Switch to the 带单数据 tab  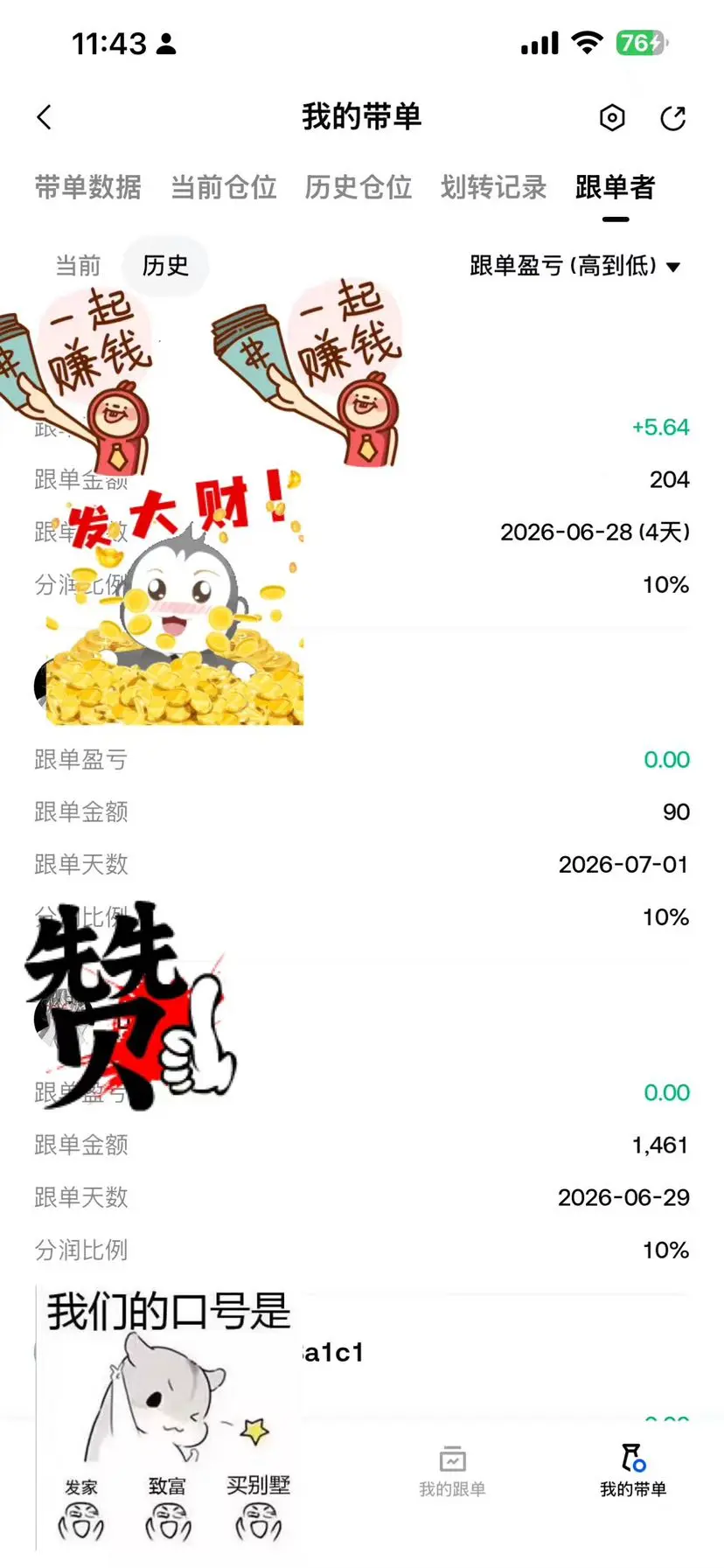pyautogui.click(x=88, y=187)
